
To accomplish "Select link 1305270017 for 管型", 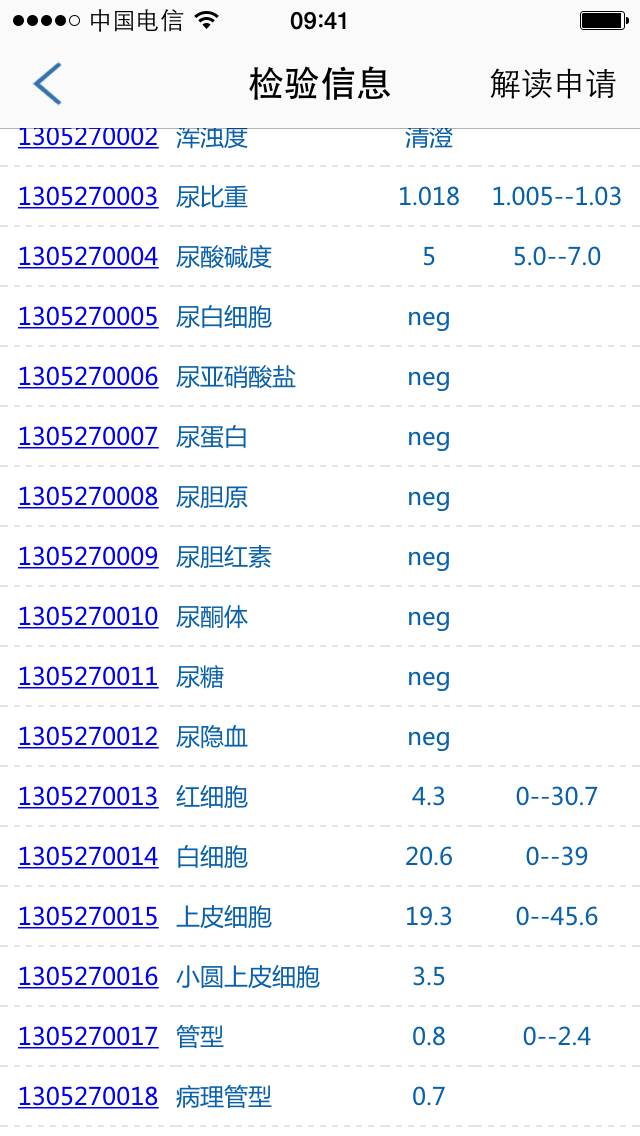I will [88, 1037].
